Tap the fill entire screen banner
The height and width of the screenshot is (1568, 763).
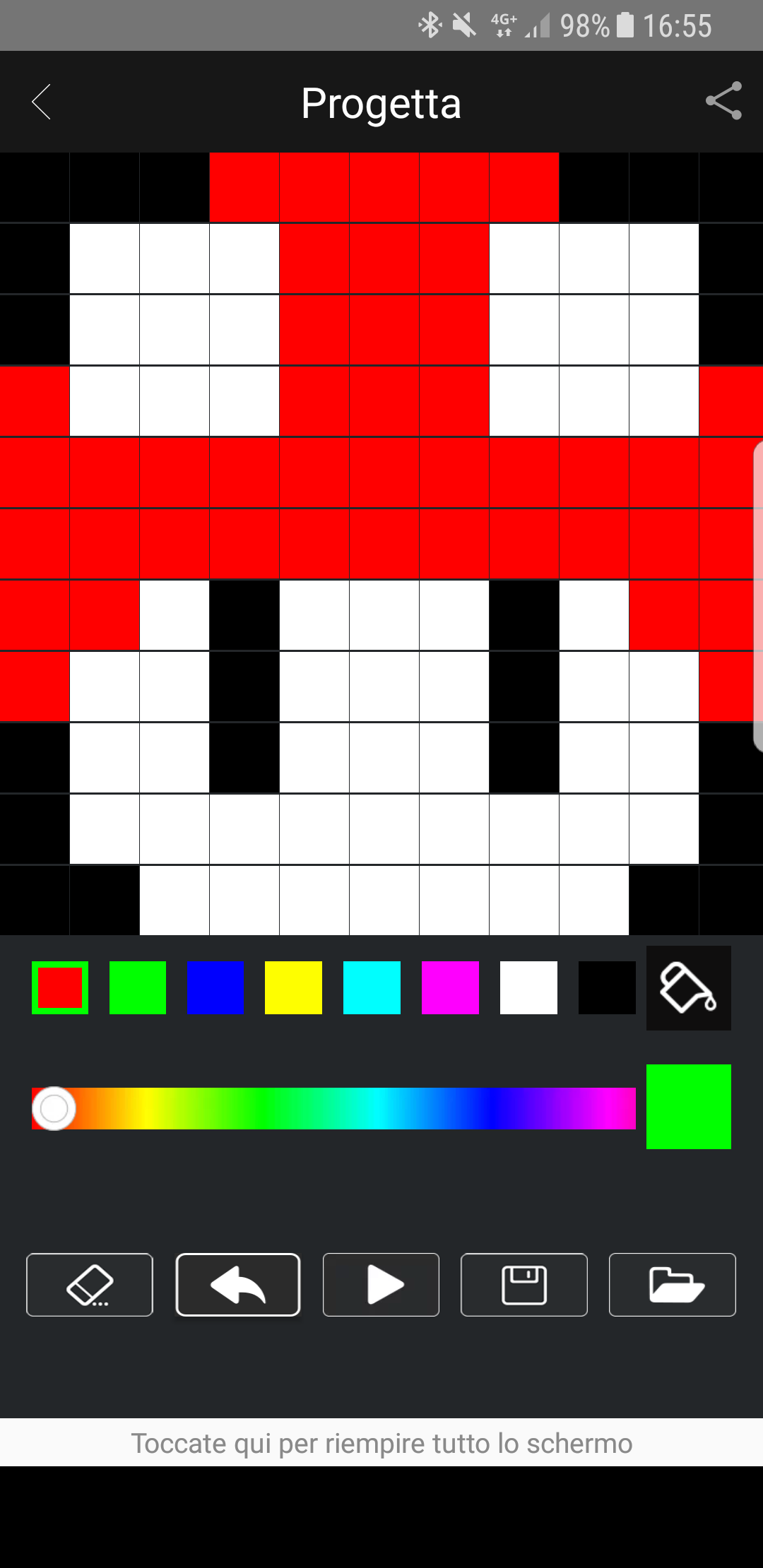click(381, 1443)
